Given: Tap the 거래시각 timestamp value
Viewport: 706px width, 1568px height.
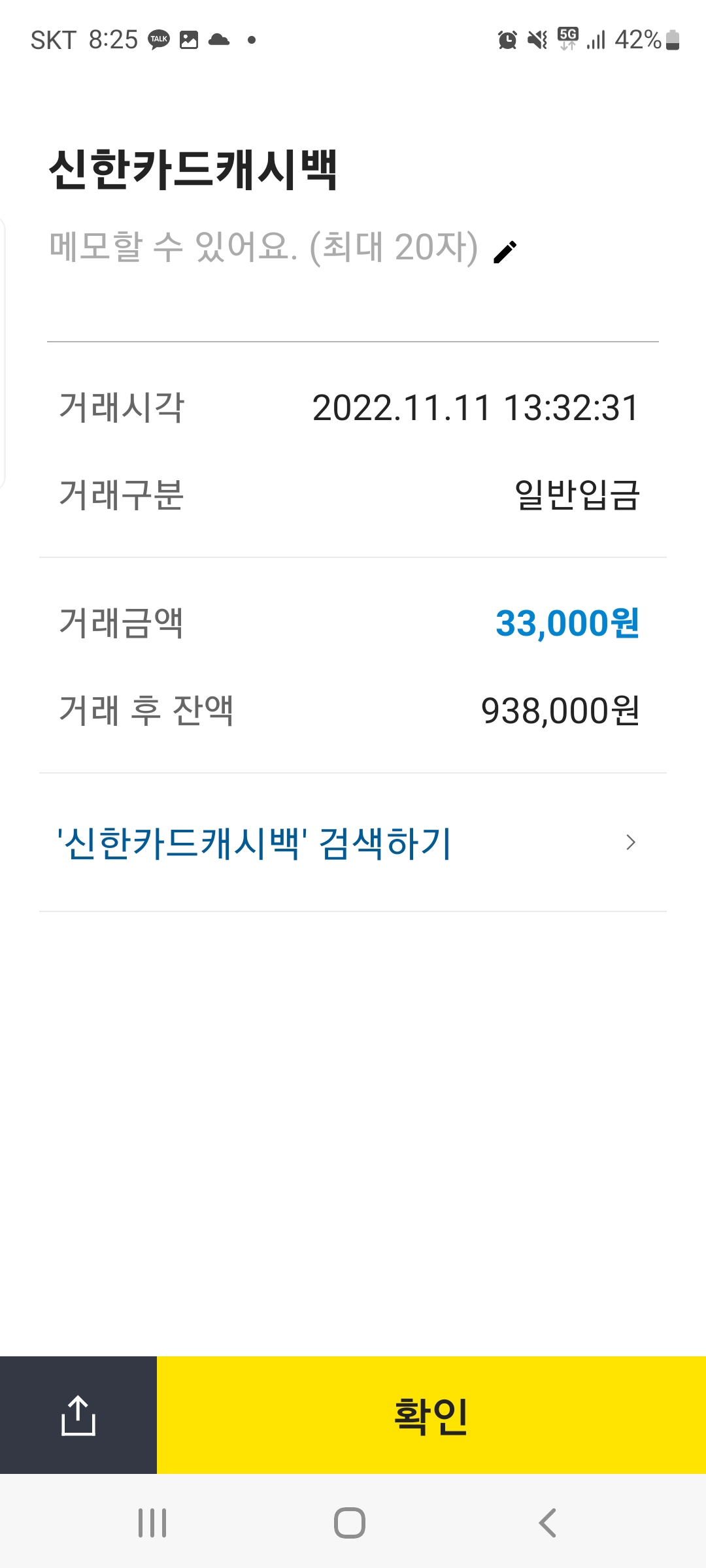Looking at the screenshot, I should [x=476, y=408].
